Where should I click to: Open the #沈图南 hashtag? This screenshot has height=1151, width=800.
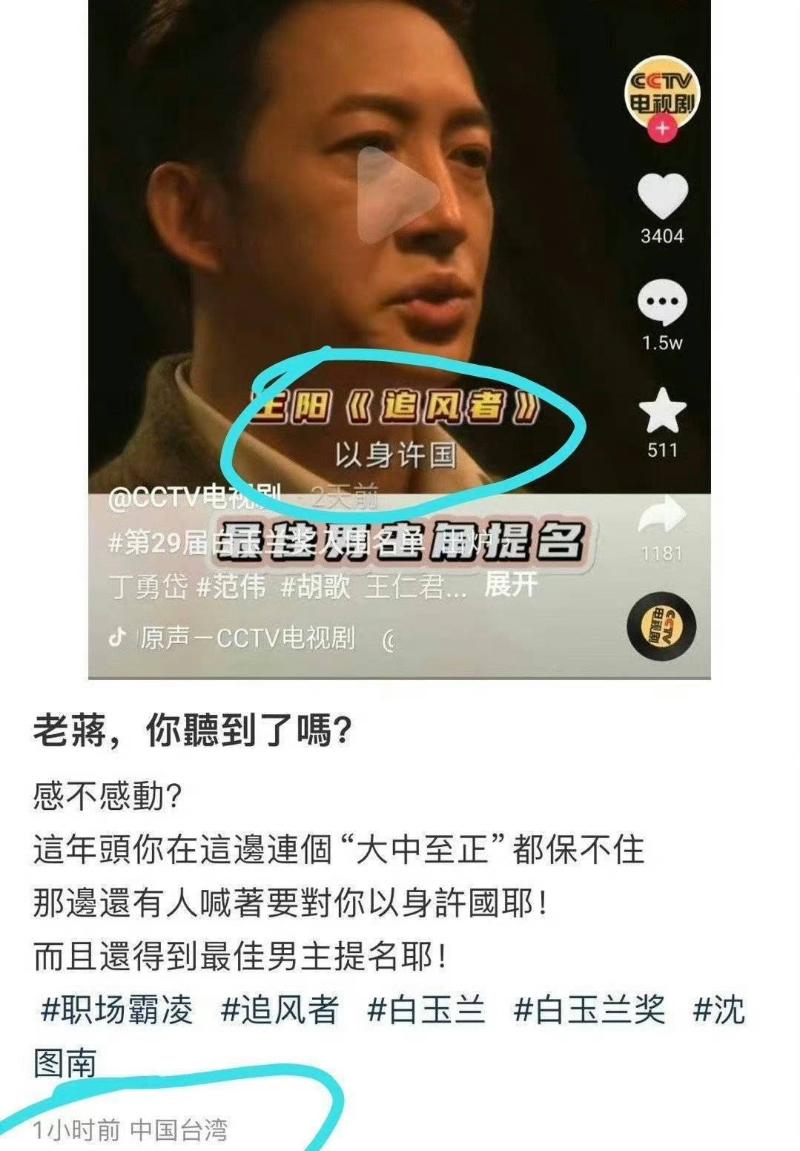(x=718, y=1010)
